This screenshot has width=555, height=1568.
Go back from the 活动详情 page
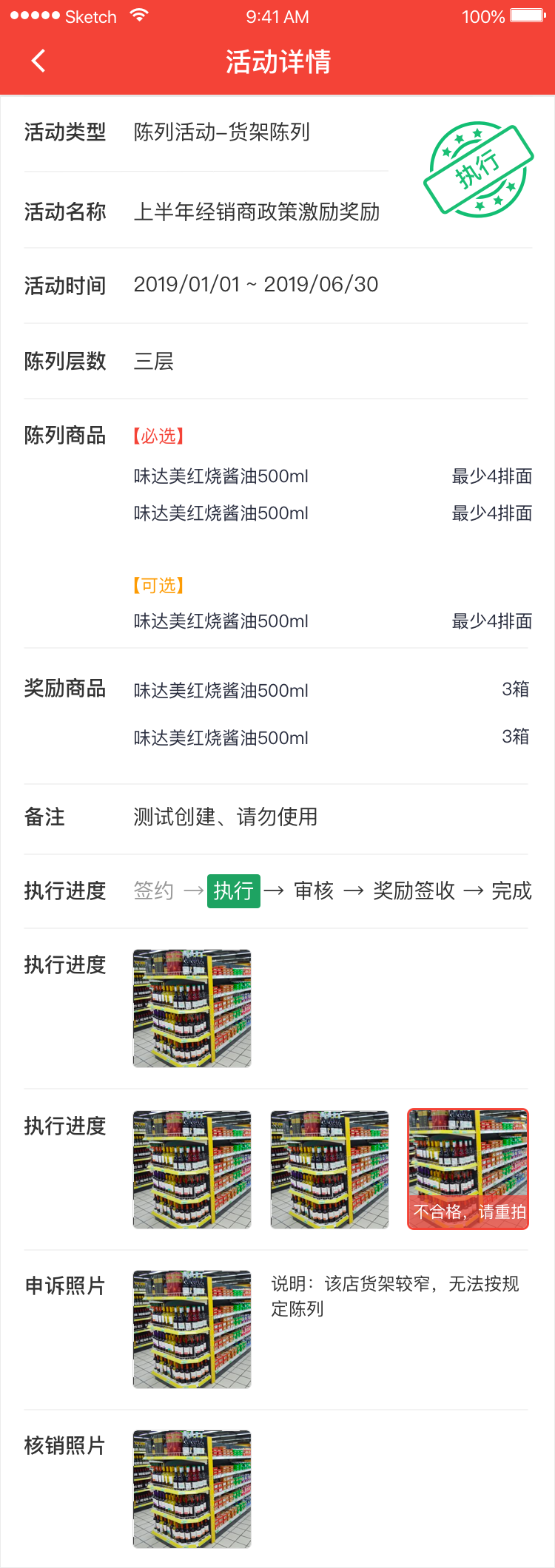(x=38, y=61)
